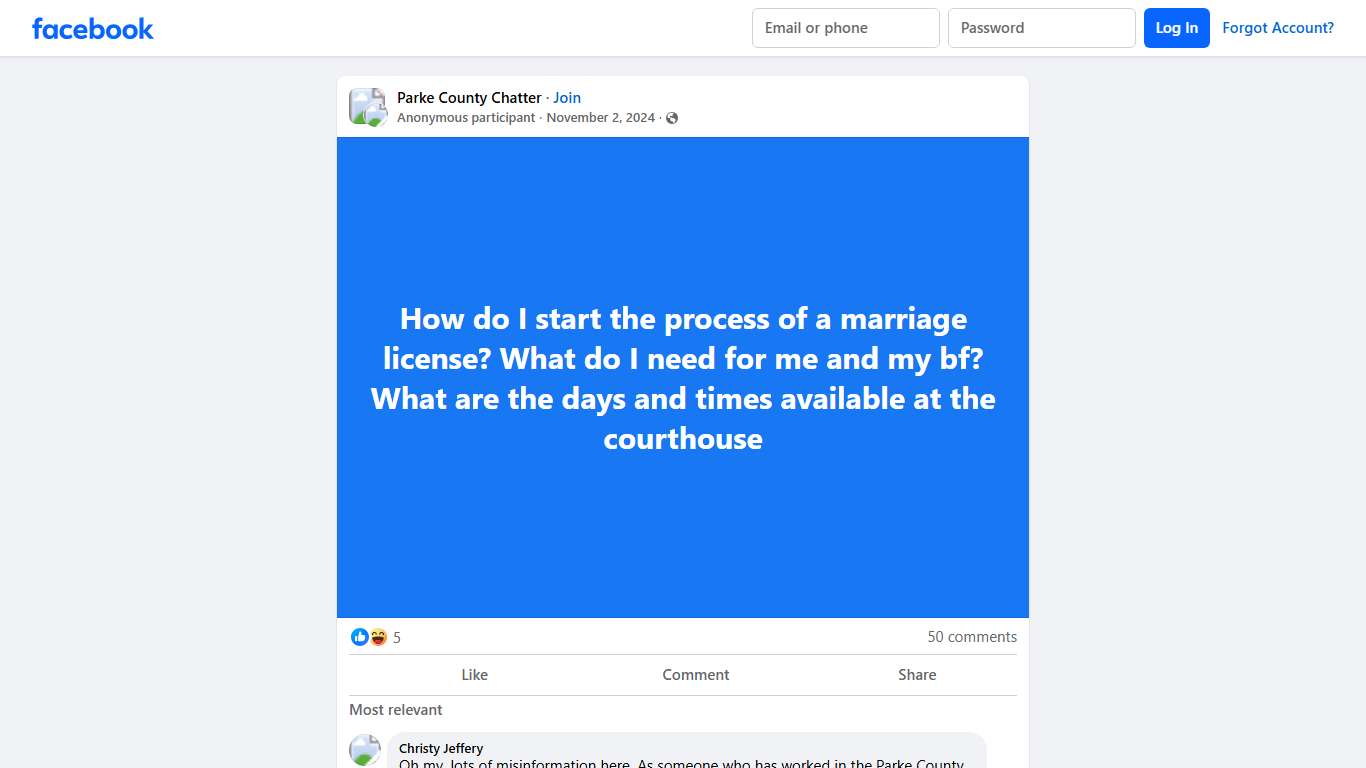1366x768 pixels.
Task: Focus the Password field
Action: [1041, 28]
